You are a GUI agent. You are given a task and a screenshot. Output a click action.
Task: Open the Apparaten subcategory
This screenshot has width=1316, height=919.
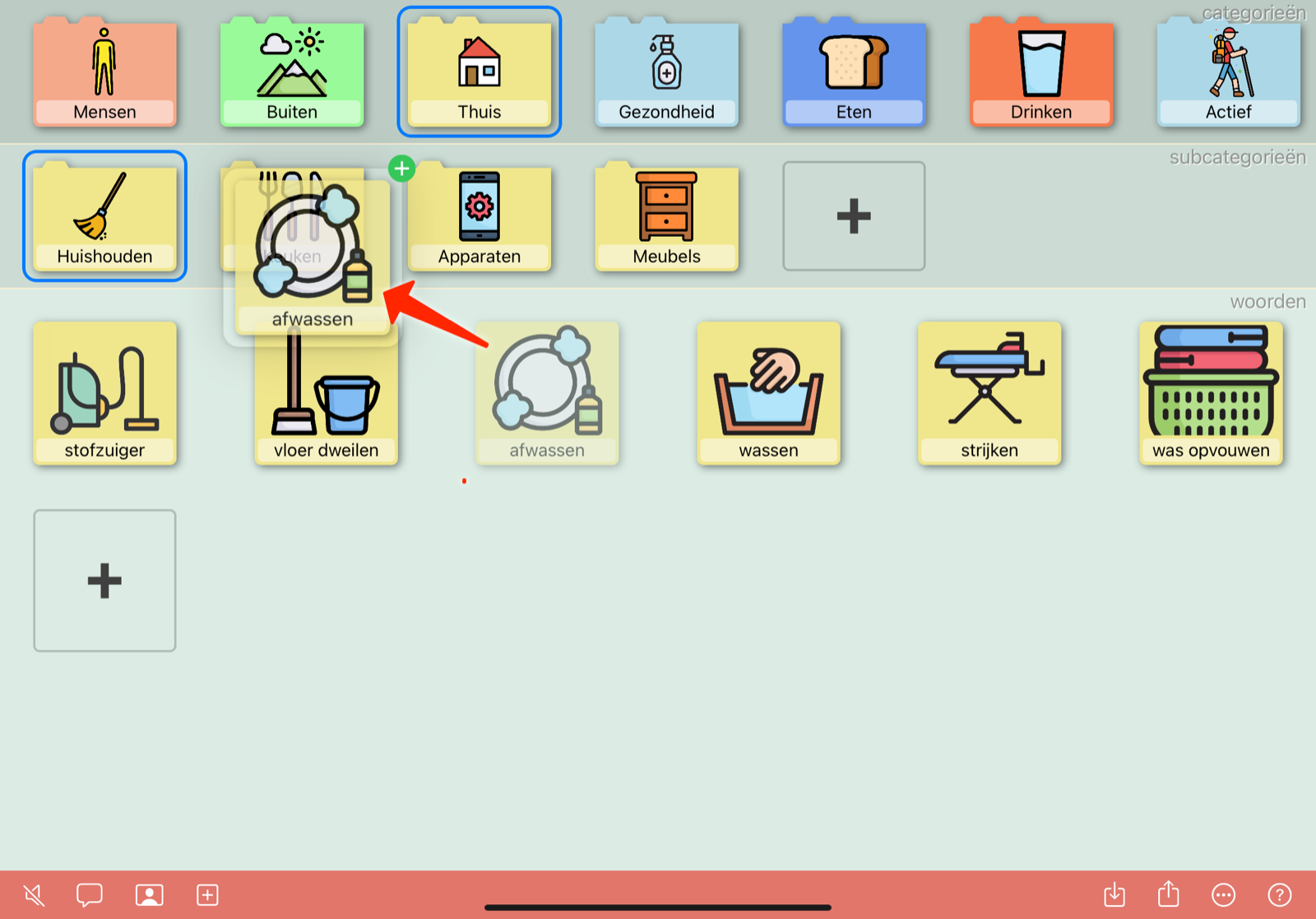[x=480, y=218]
